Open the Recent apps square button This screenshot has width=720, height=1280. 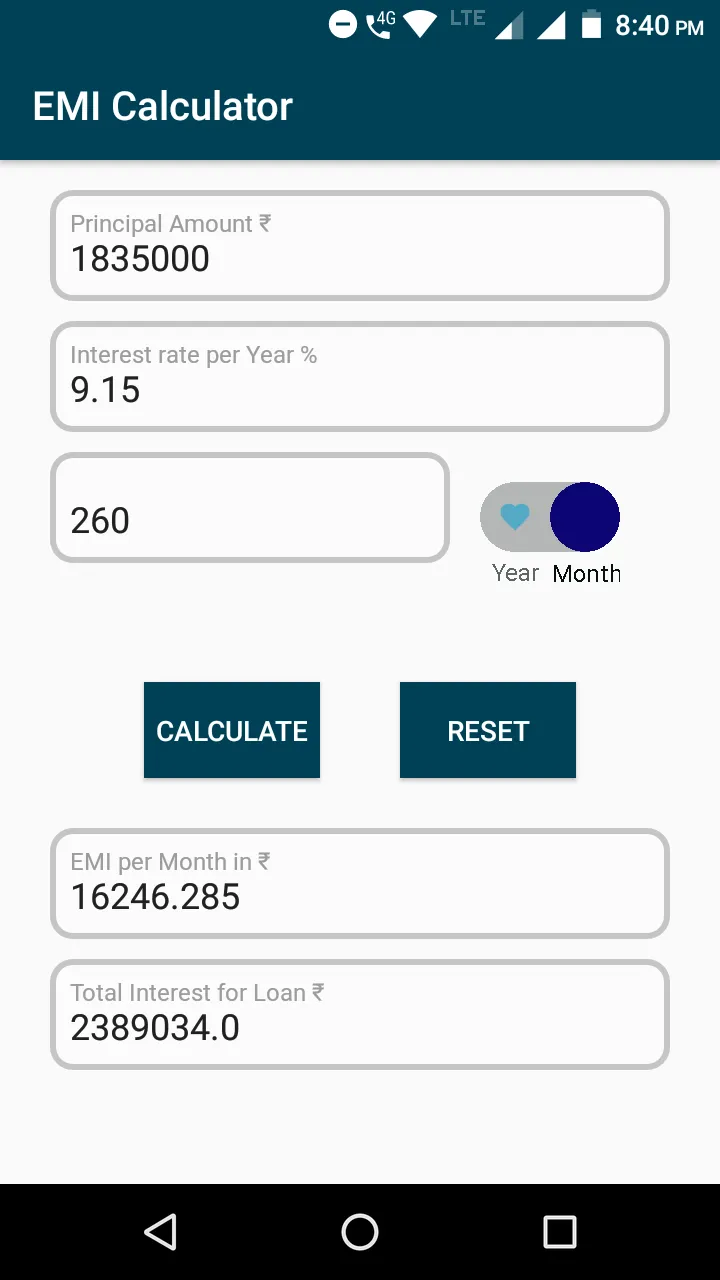pos(560,1232)
